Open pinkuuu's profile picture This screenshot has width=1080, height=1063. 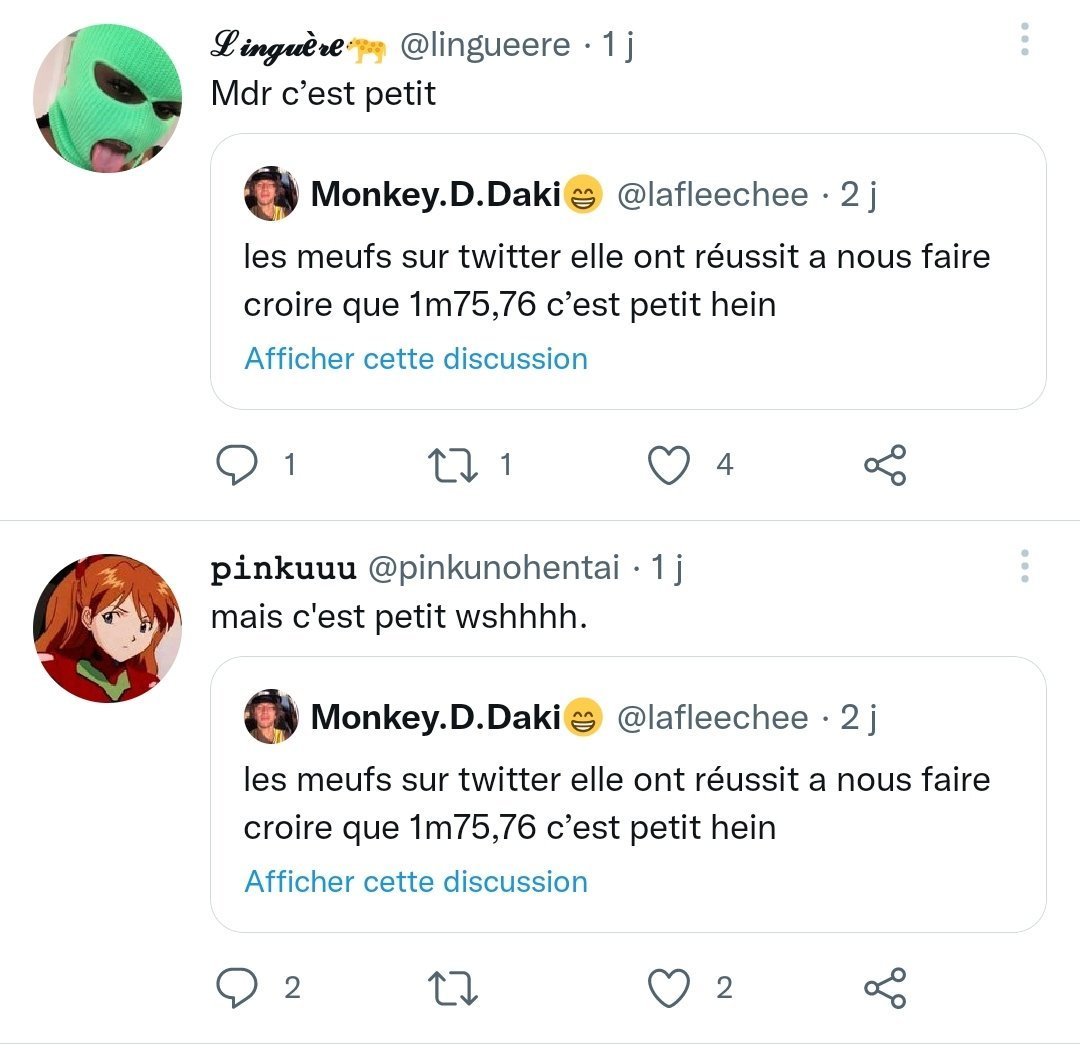108,628
